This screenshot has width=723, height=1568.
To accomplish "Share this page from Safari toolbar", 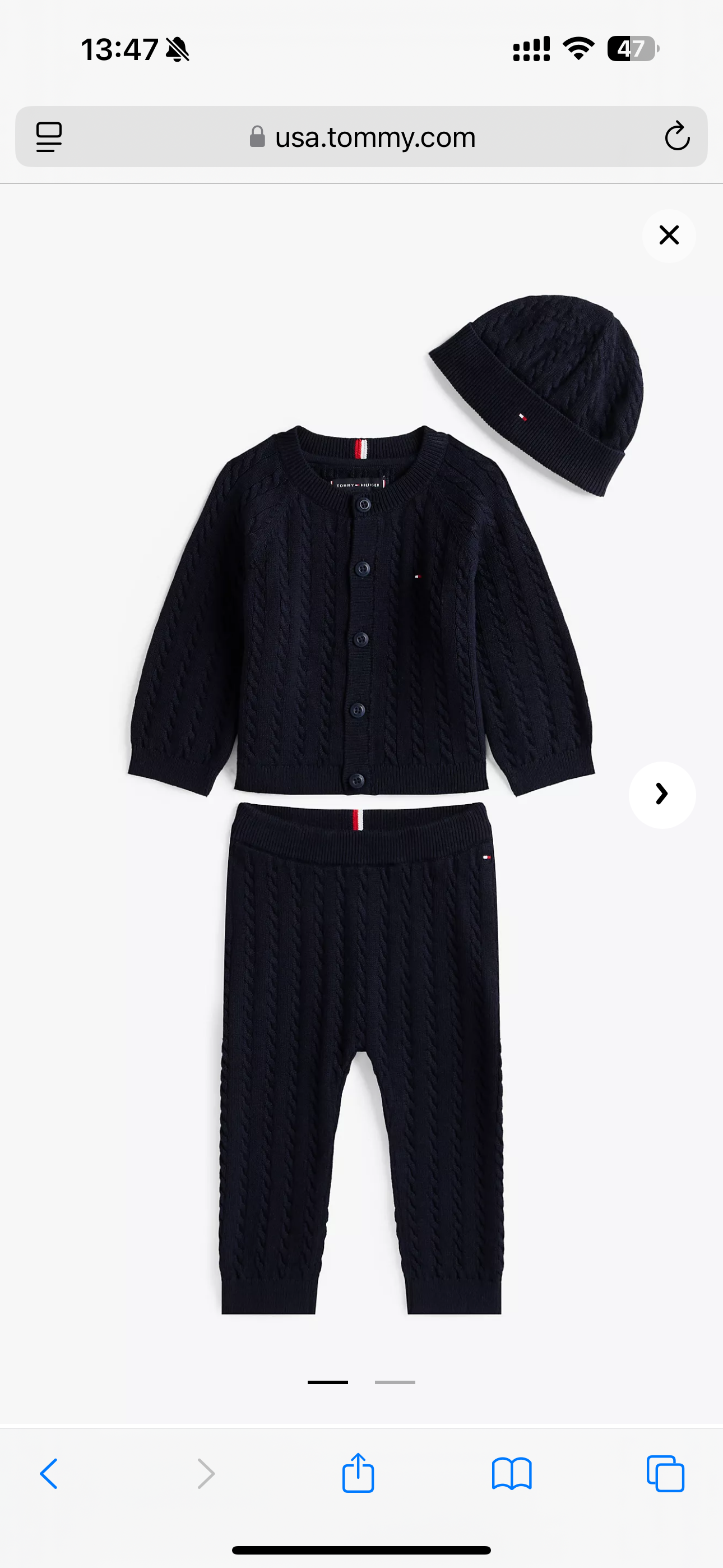I will coord(358,1474).
